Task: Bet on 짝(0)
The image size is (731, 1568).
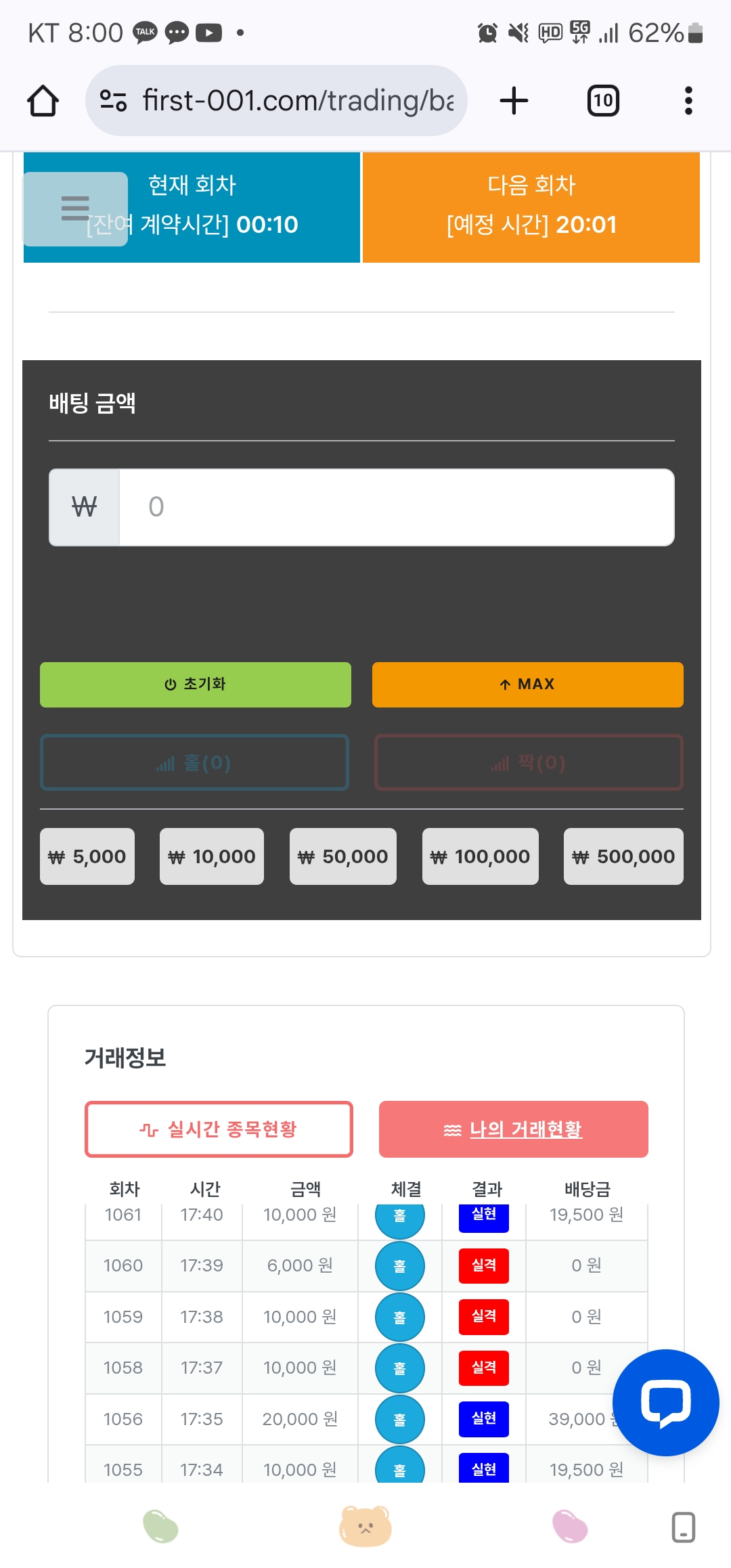Action: point(529,762)
